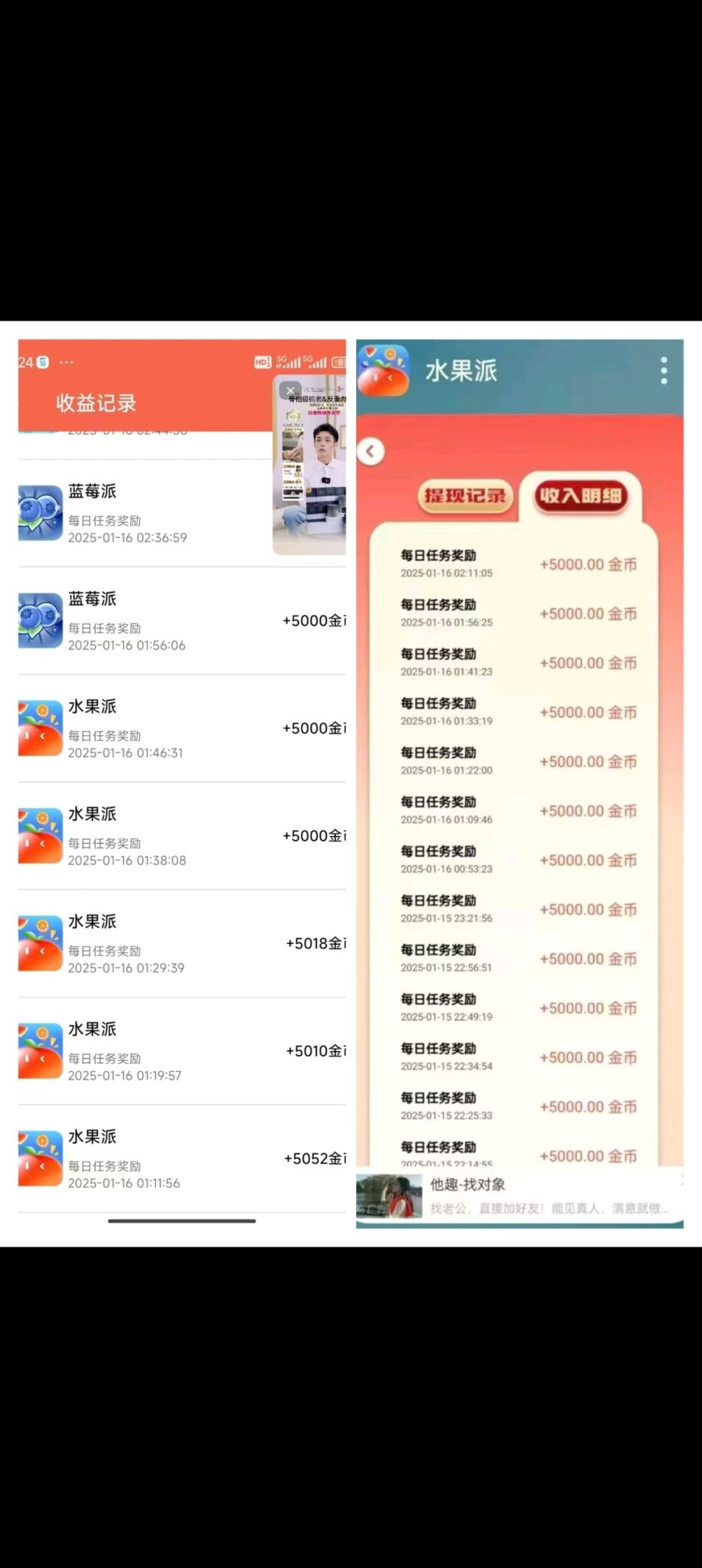Tap the ellipsis near 收益记录 title
702x1568 pixels.
[x=66, y=362]
